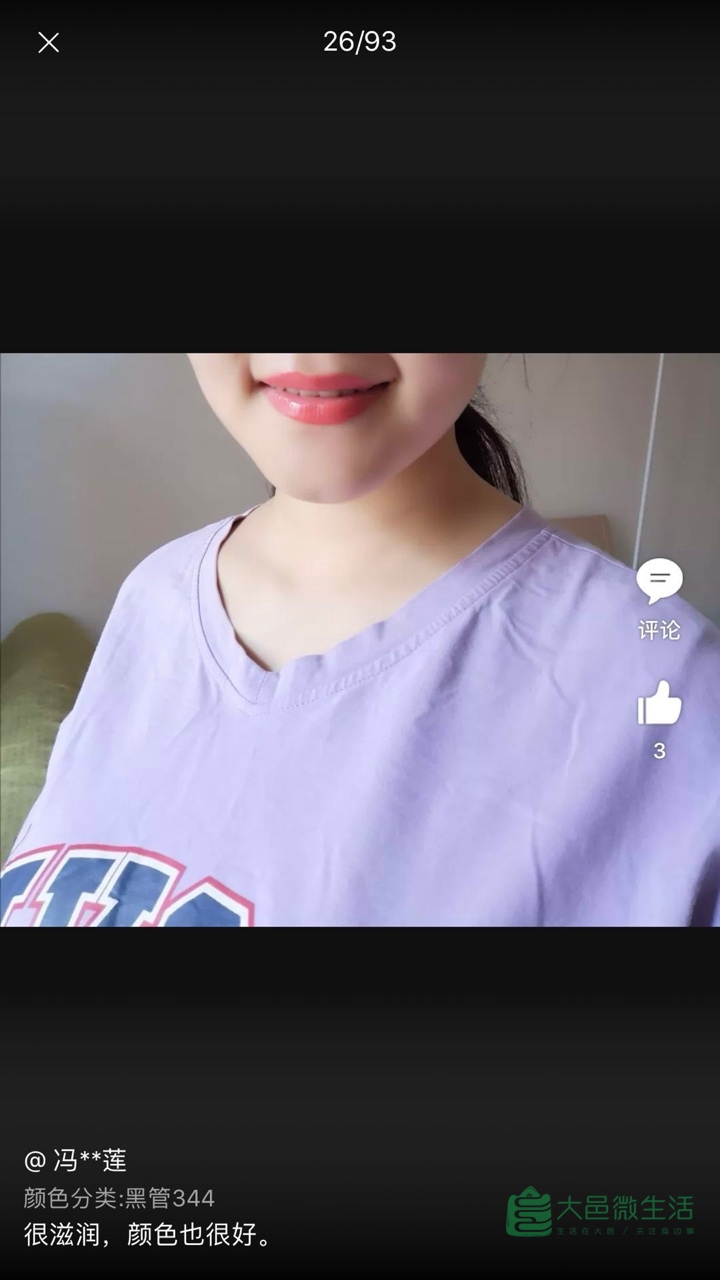Like this review photo

point(659,704)
